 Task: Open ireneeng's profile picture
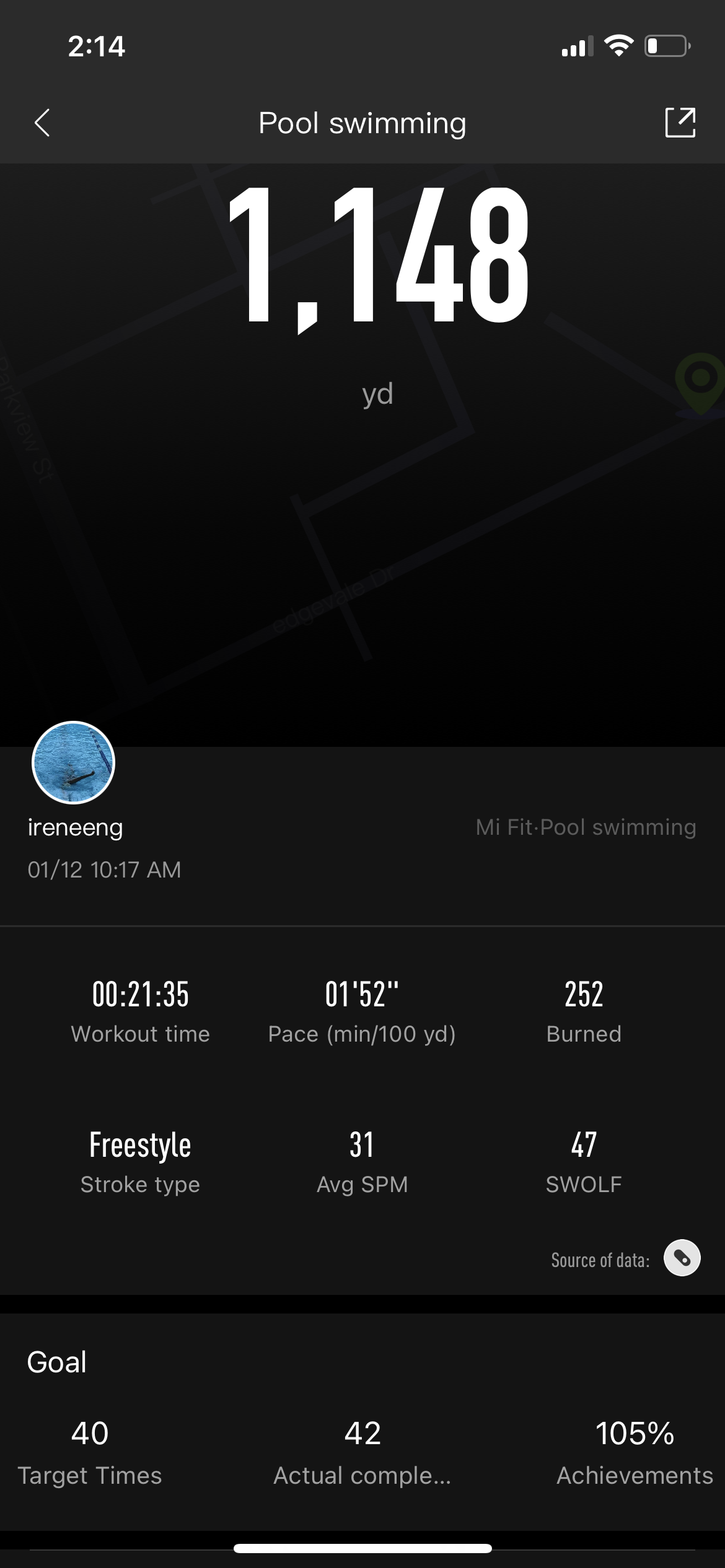point(73,763)
